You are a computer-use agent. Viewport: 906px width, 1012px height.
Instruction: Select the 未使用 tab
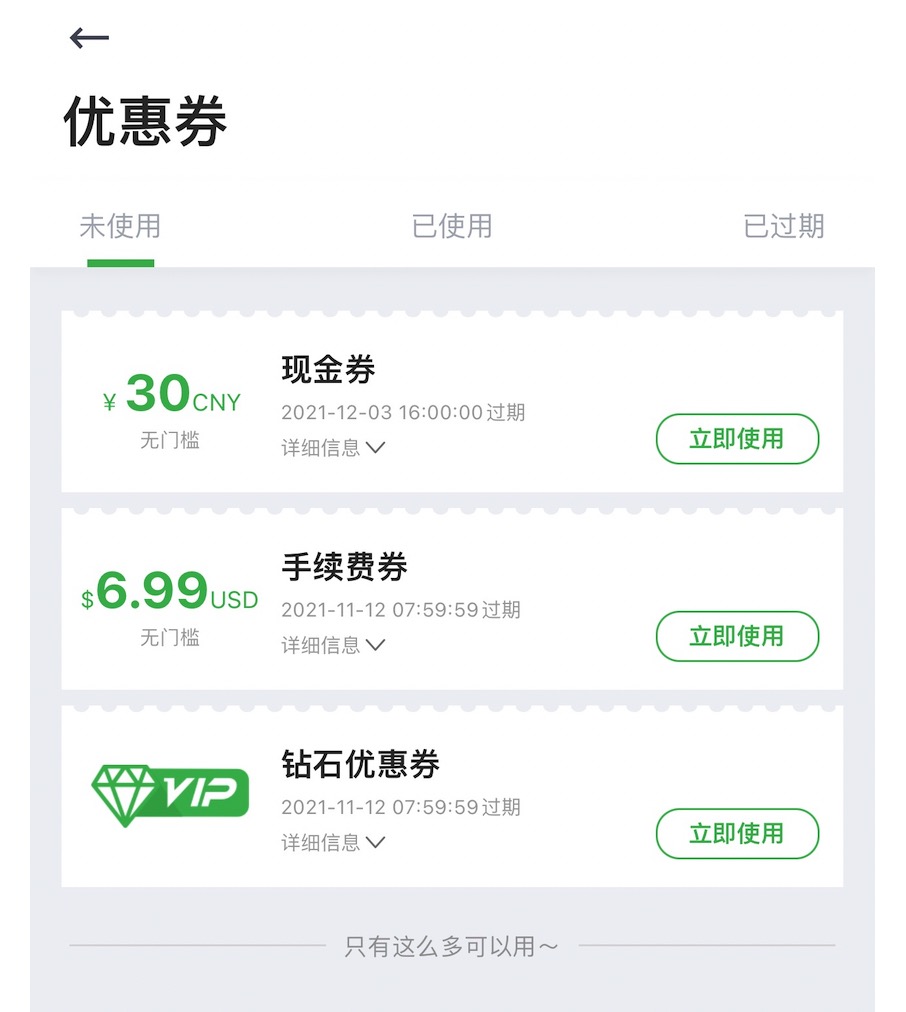(x=121, y=226)
